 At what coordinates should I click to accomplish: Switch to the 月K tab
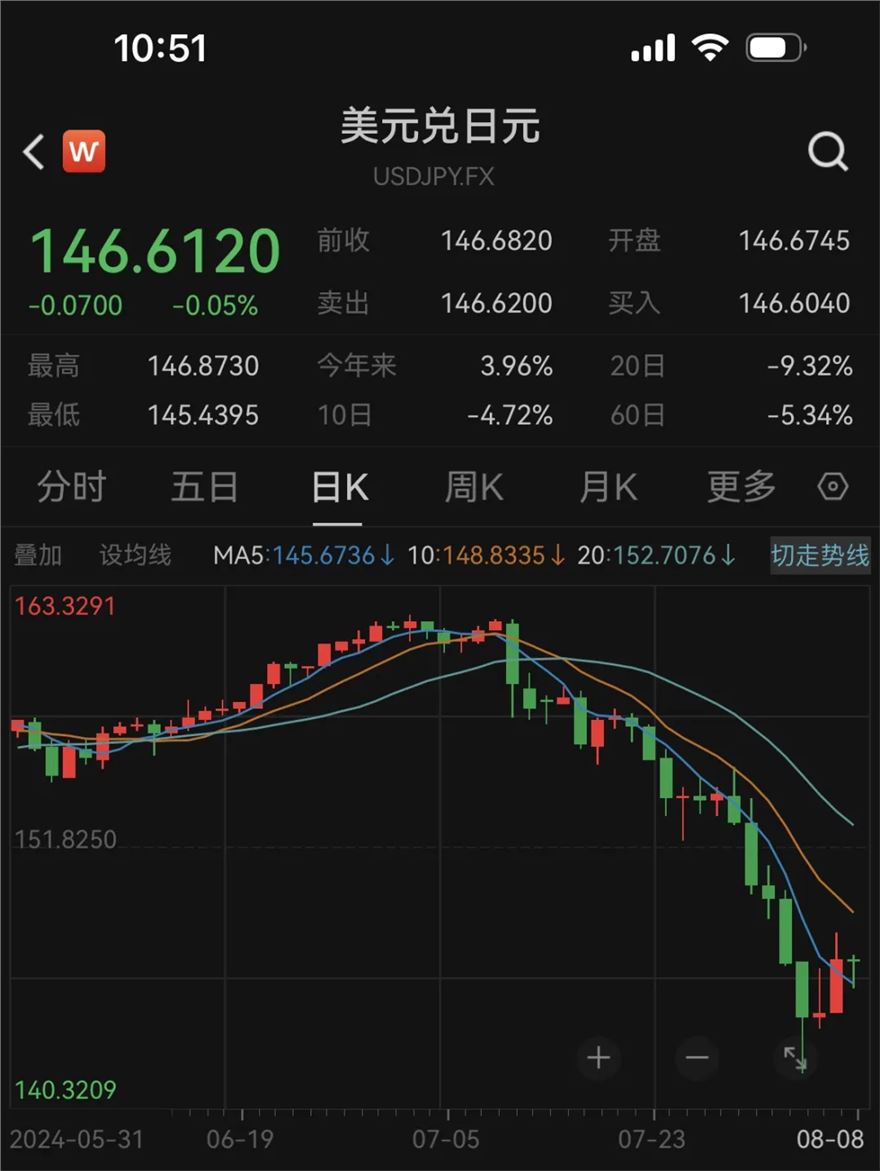click(x=607, y=487)
